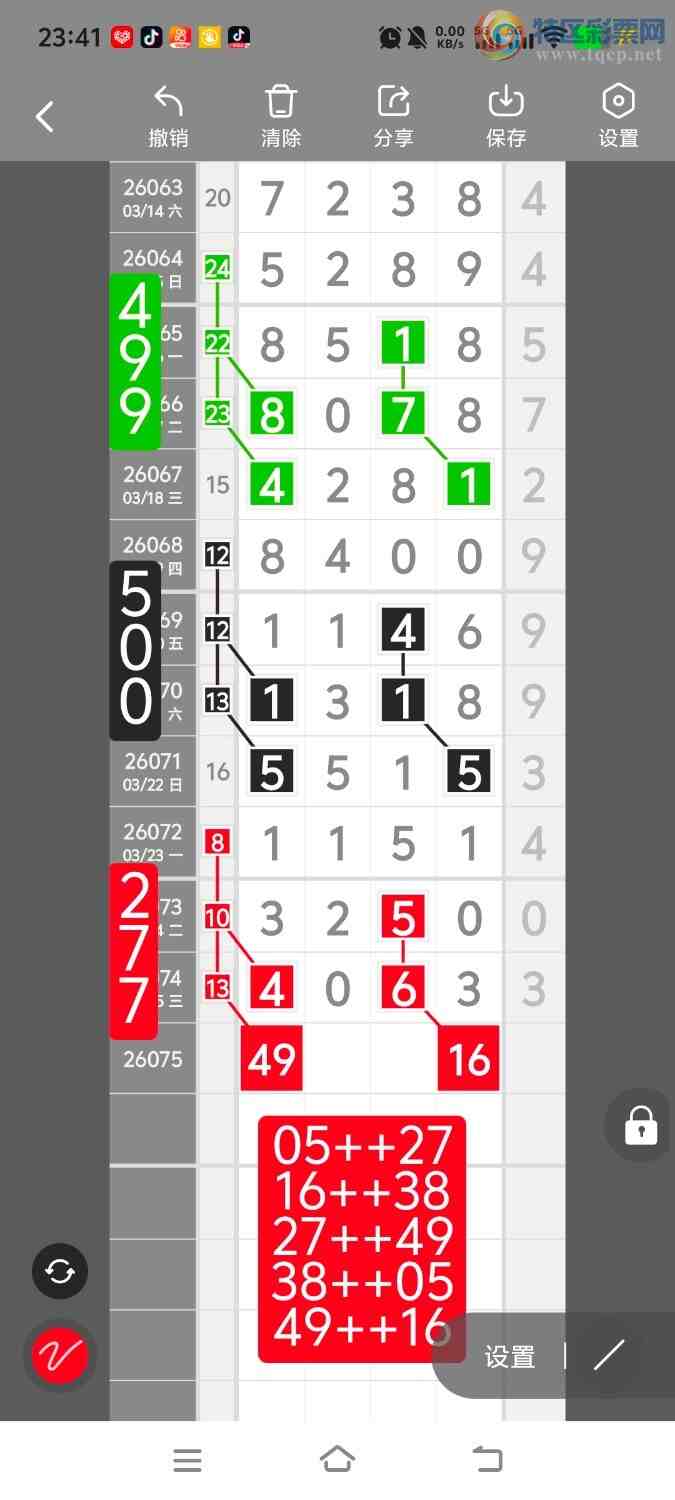The width and height of the screenshot is (675, 1500).
Task: Share the chart via 分享
Action: (x=393, y=117)
